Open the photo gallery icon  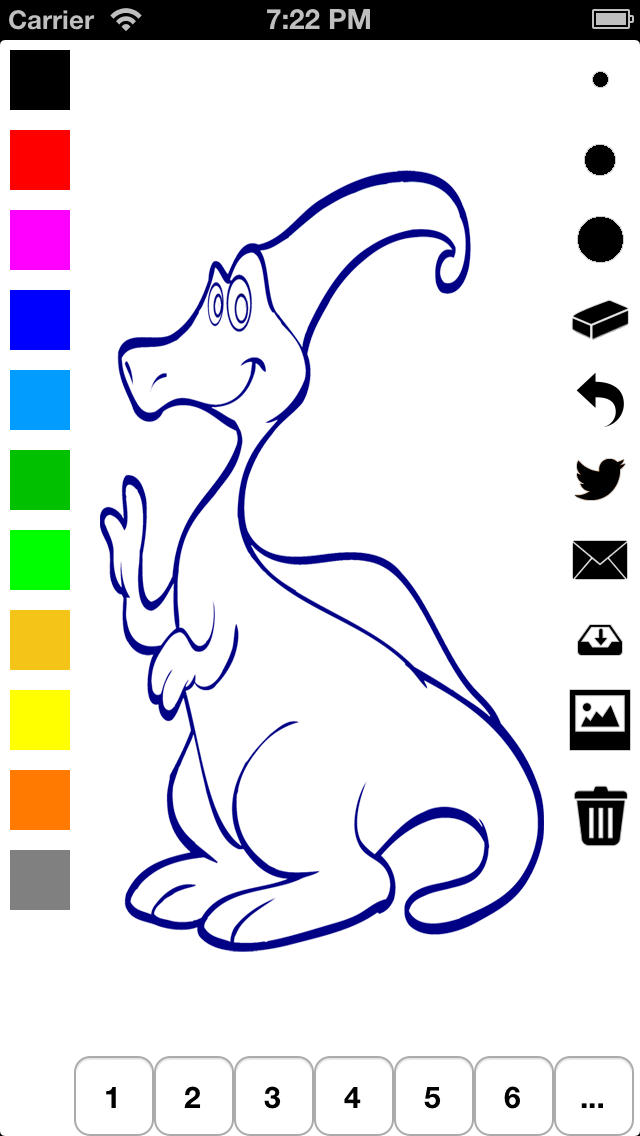click(600, 719)
